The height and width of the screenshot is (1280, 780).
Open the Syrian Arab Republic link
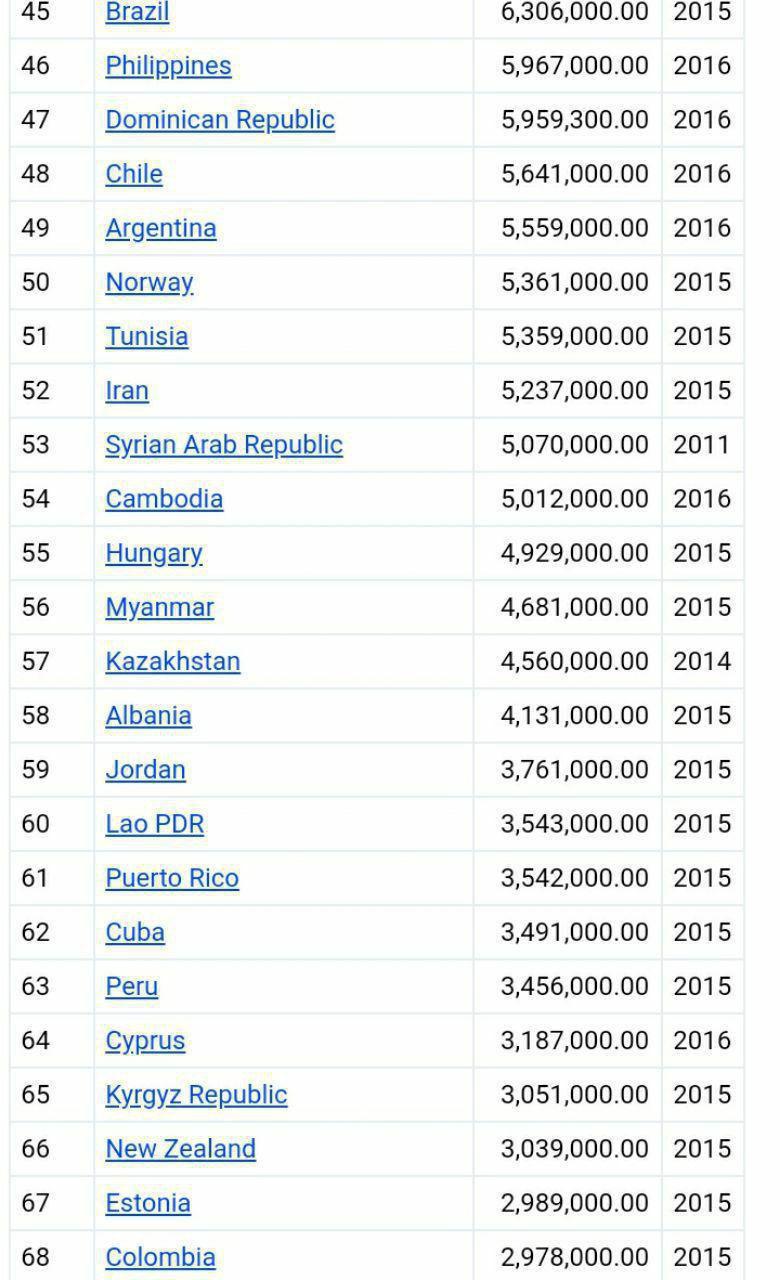click(224, 445)
